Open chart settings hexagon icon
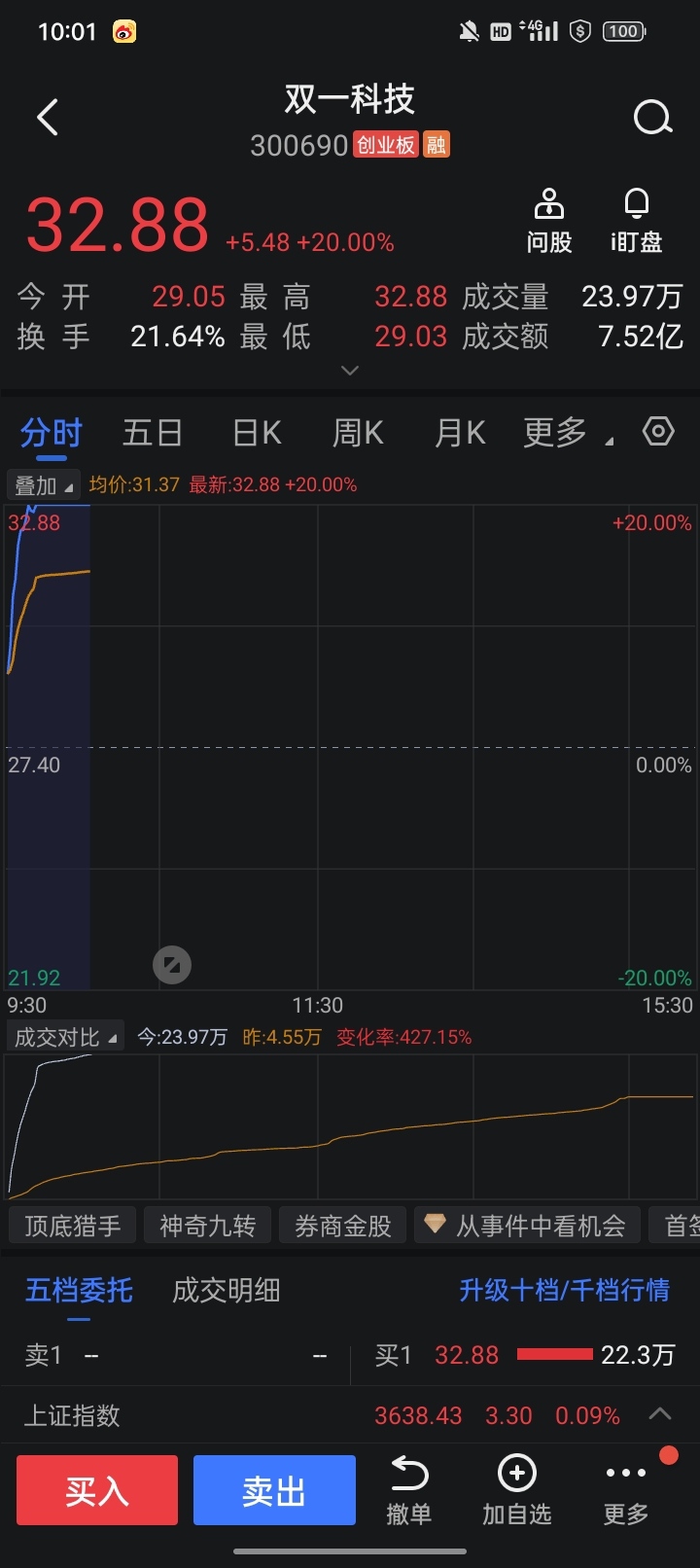 pyautogui.click(x=658, y=431)
